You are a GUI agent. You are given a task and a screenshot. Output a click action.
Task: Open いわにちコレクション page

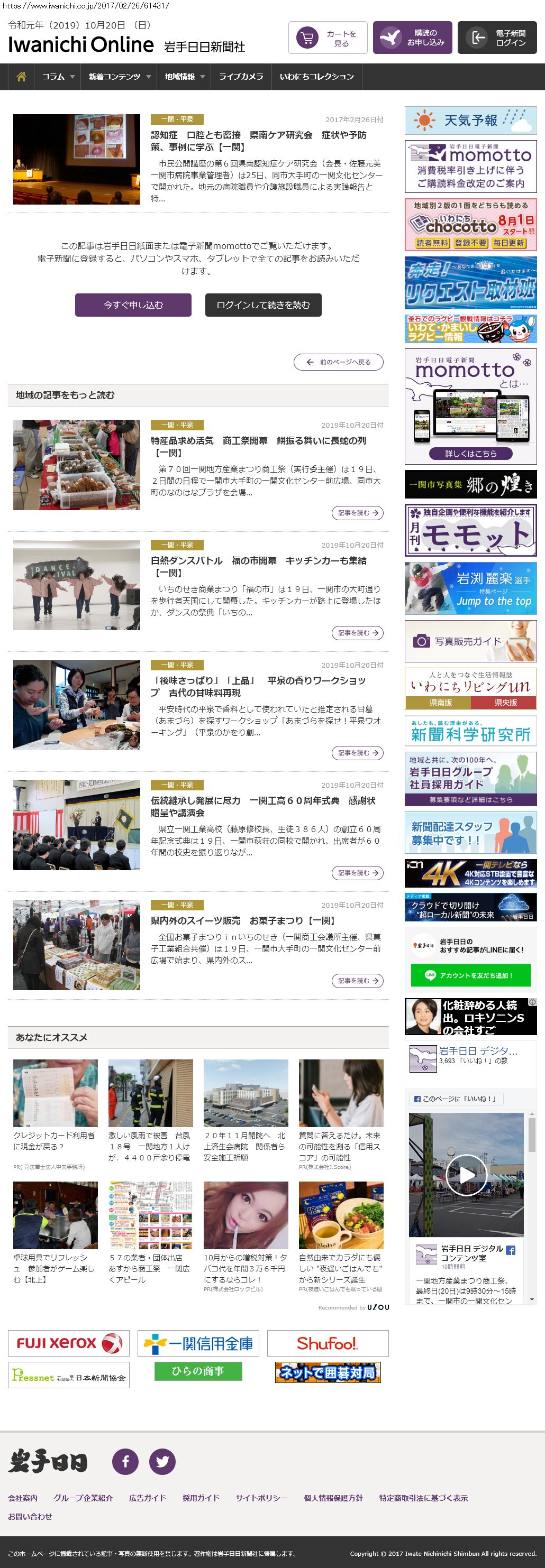[316, 77]
